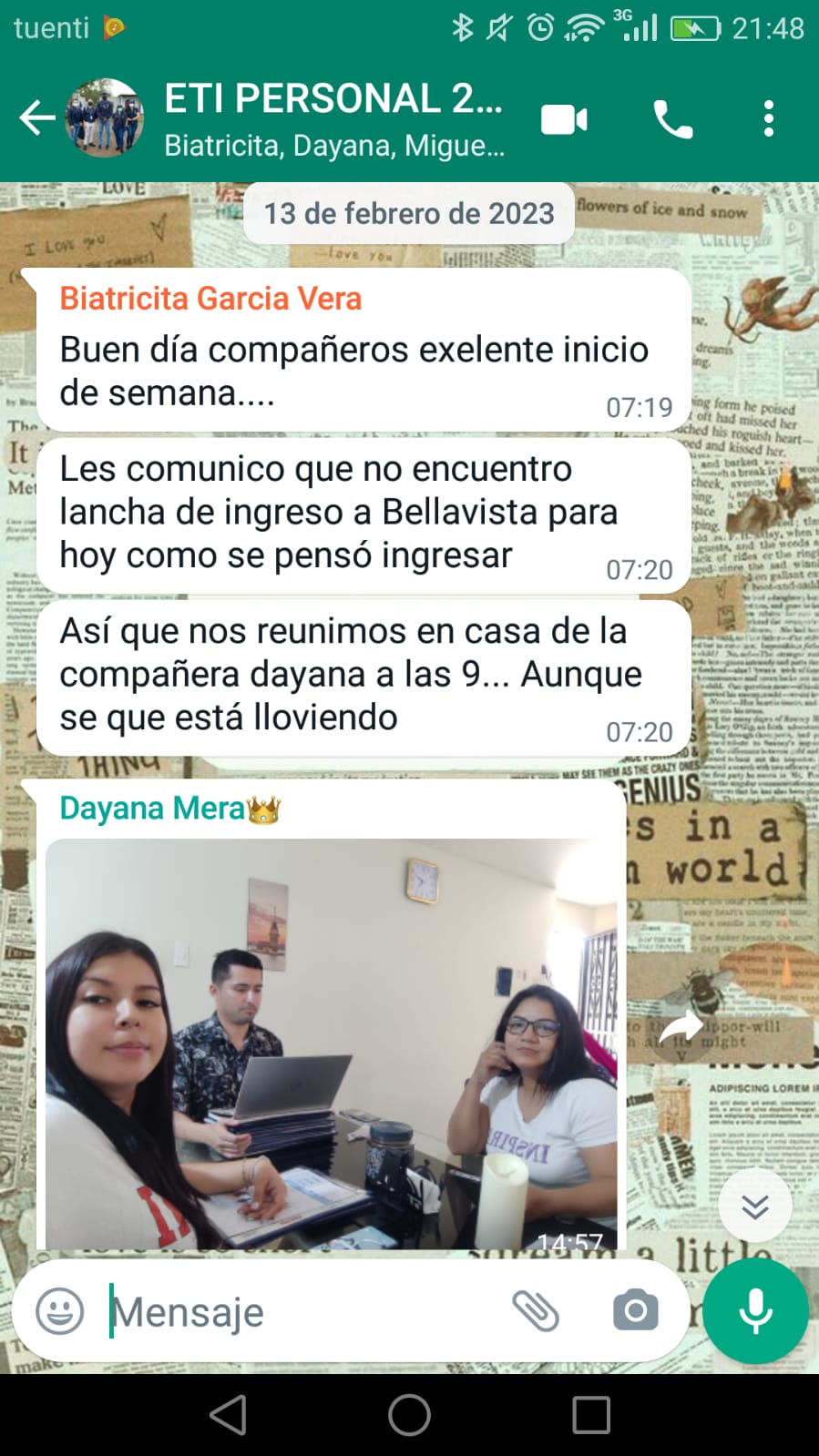Focus the Mensaje text field

pos(301,1311)
